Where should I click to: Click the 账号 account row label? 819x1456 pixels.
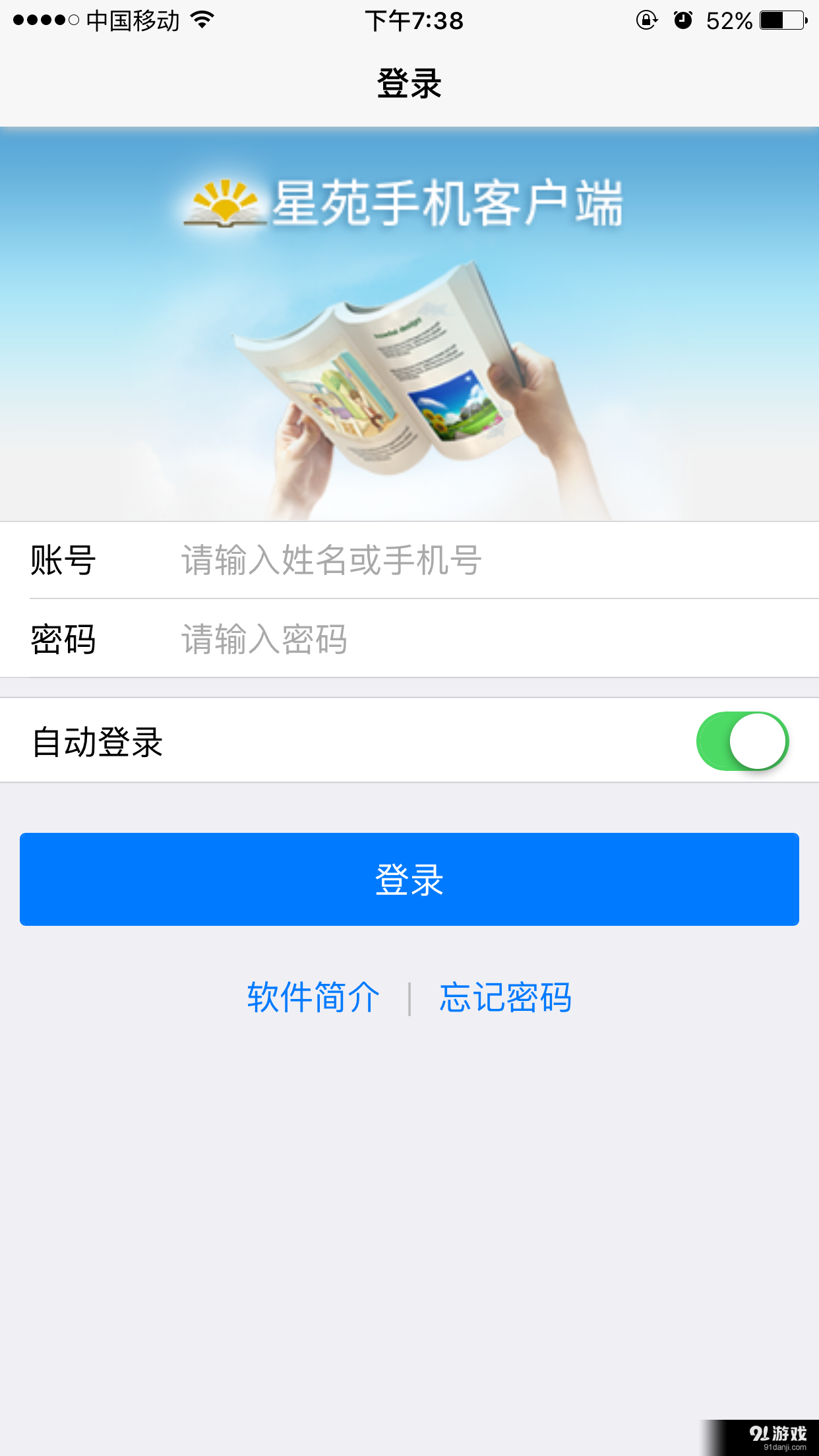[x=59, y=562]
